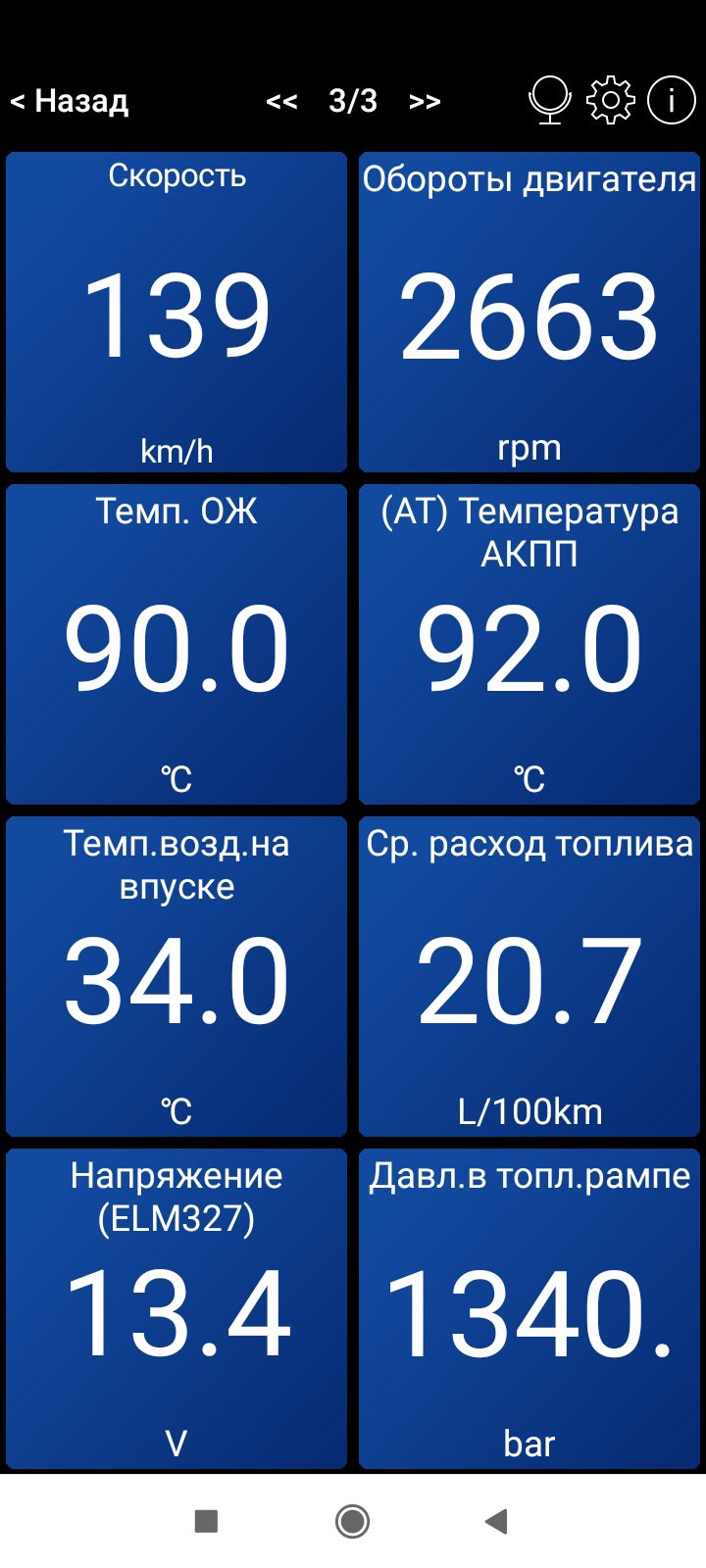Go back with the Назад button
The image size is (706, 1568).
tap(70, 101)
